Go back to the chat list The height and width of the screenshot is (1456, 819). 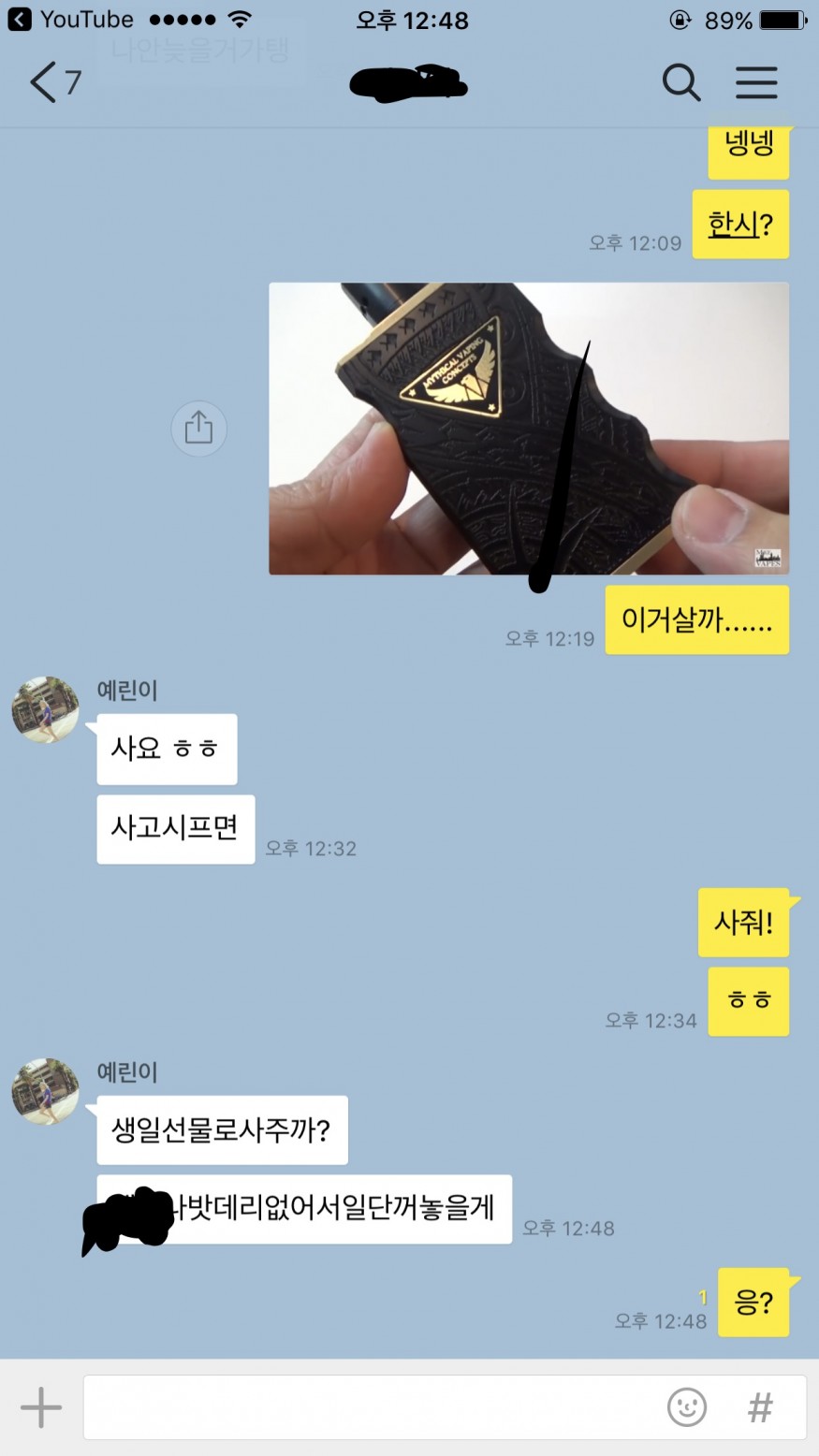54,82
